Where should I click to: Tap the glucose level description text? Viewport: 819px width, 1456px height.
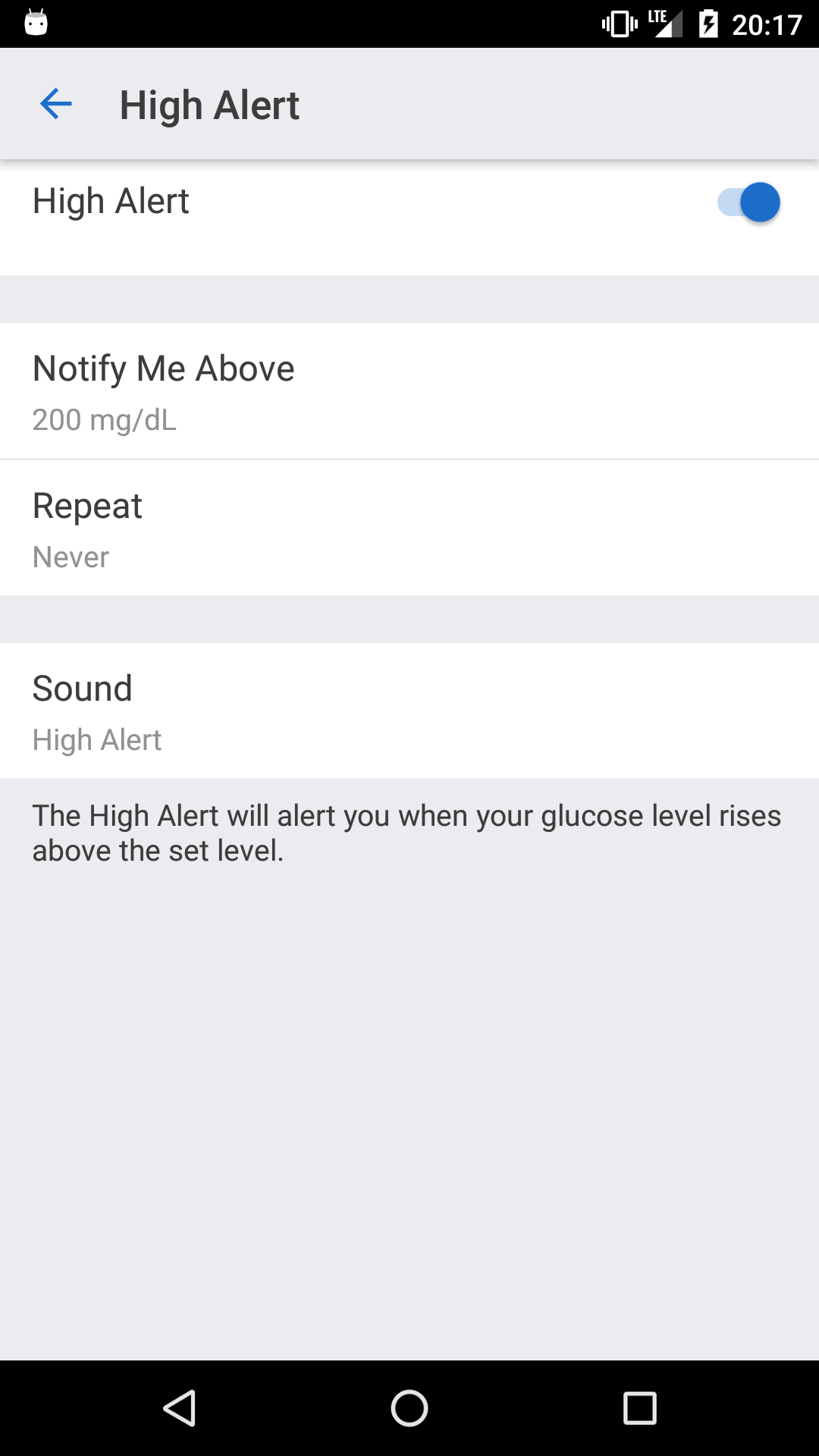coord(407,832)
